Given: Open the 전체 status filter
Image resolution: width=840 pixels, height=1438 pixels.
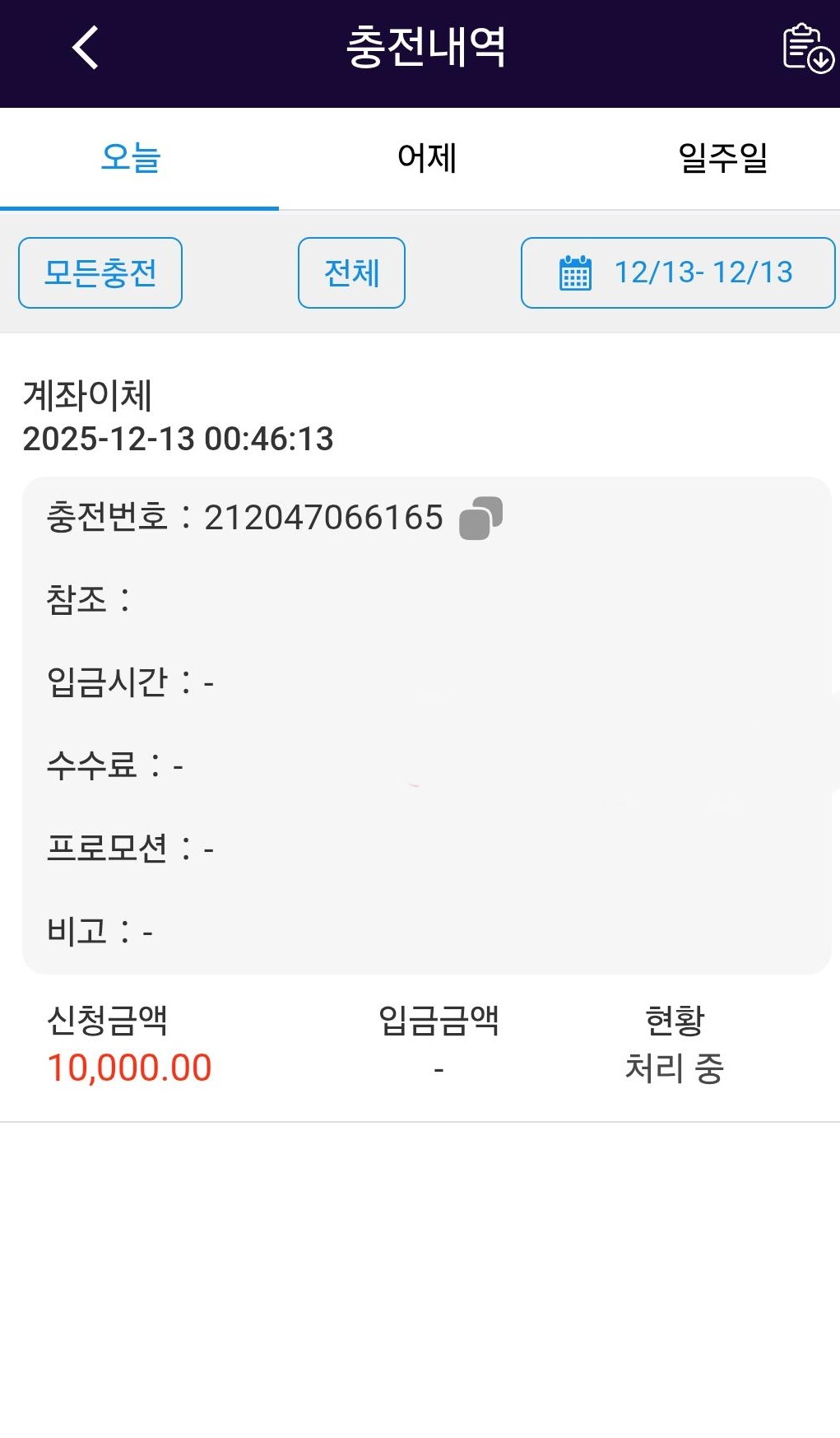Looking at the screenshot, I should click(351, 273).
